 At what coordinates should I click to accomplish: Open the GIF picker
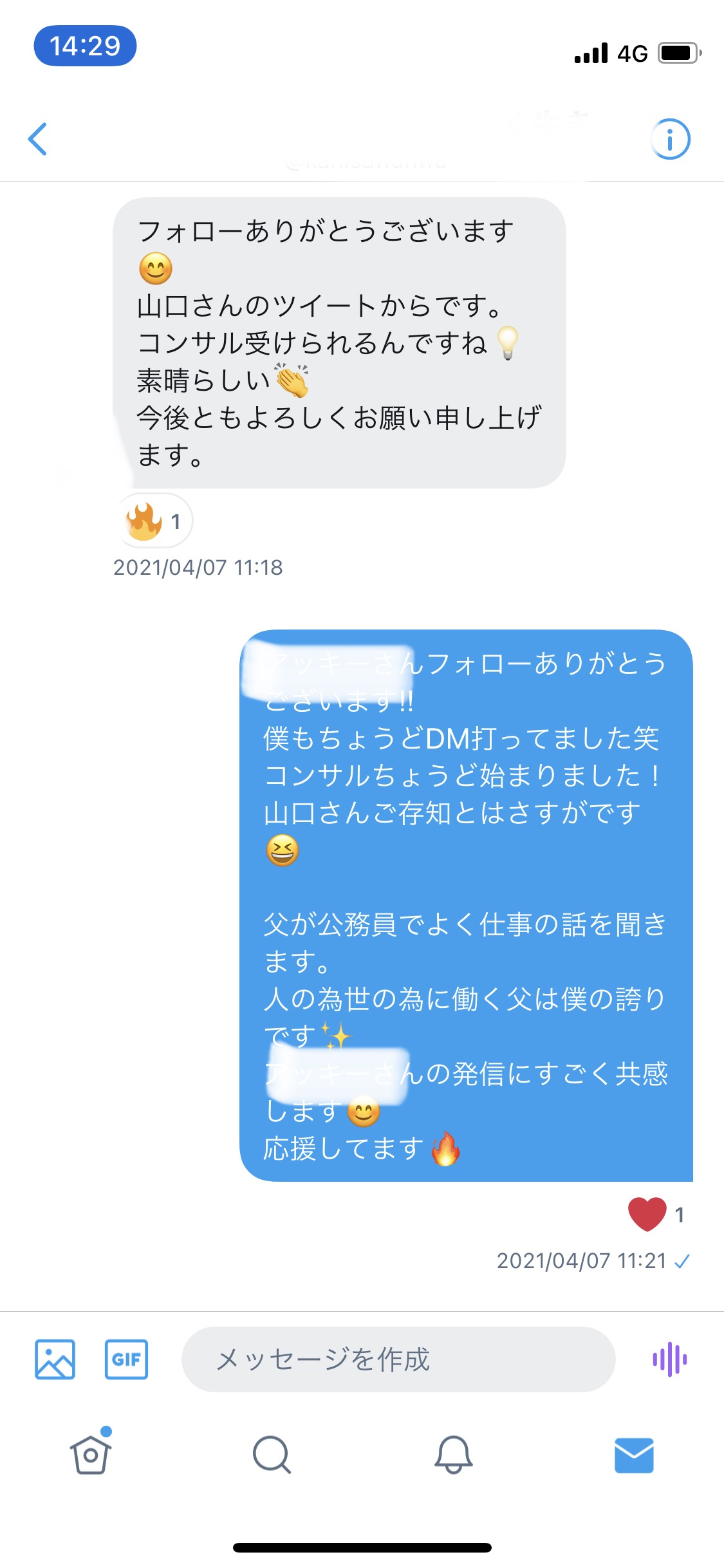(126, 1359)
